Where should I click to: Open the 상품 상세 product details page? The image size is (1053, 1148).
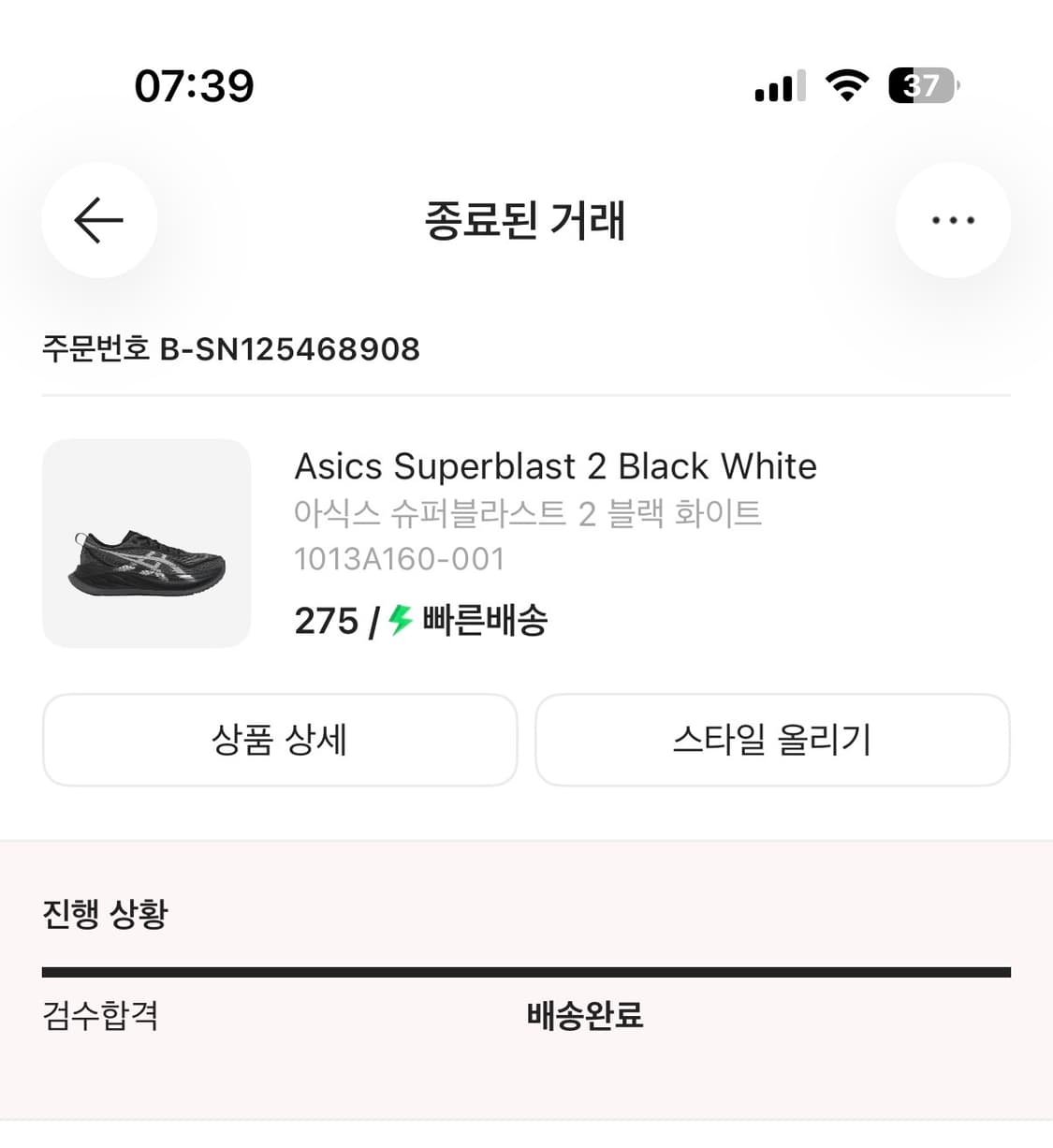pos(279,740)
